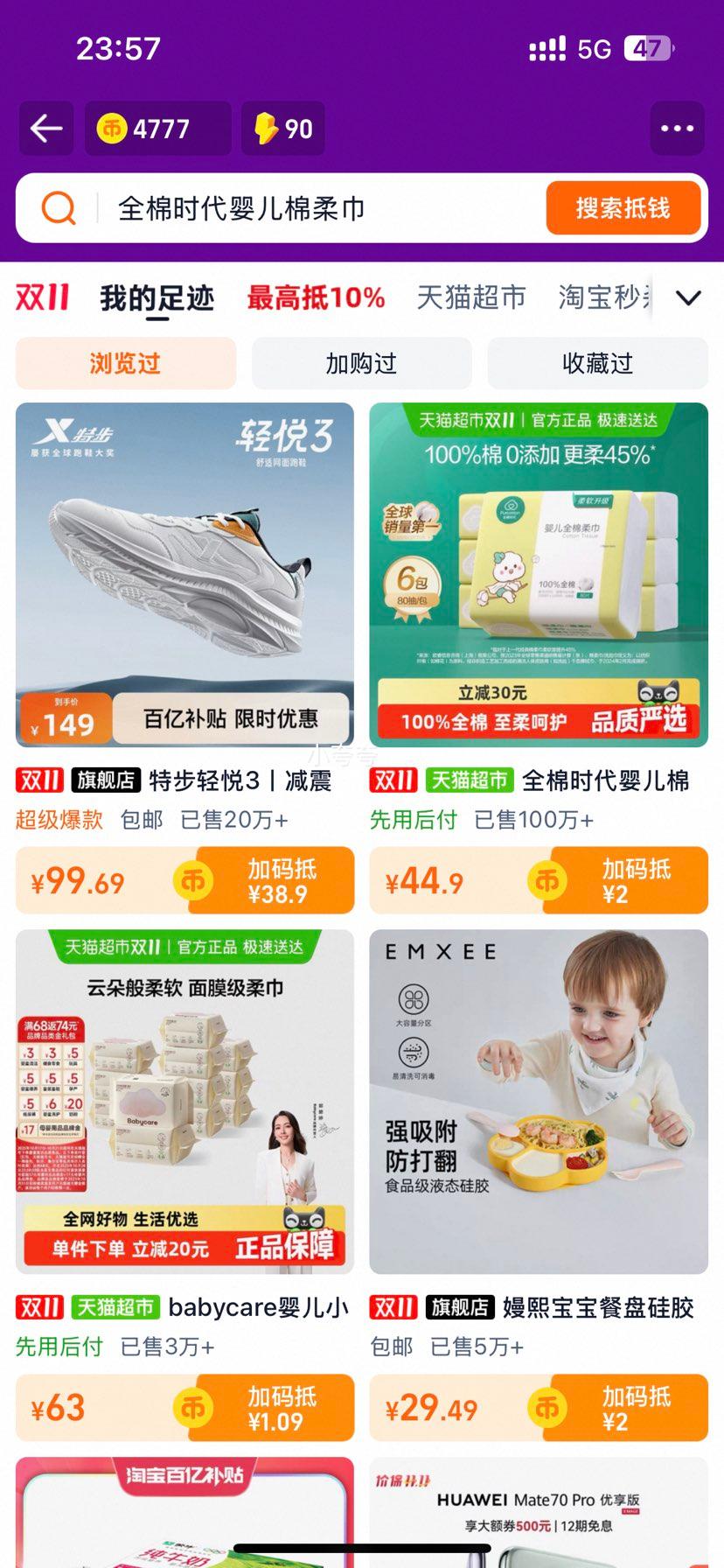The height and width of the screenshot is (1568, 724).
Task: Open the 天猫超市 tab
Action: [x=471, y=298]
